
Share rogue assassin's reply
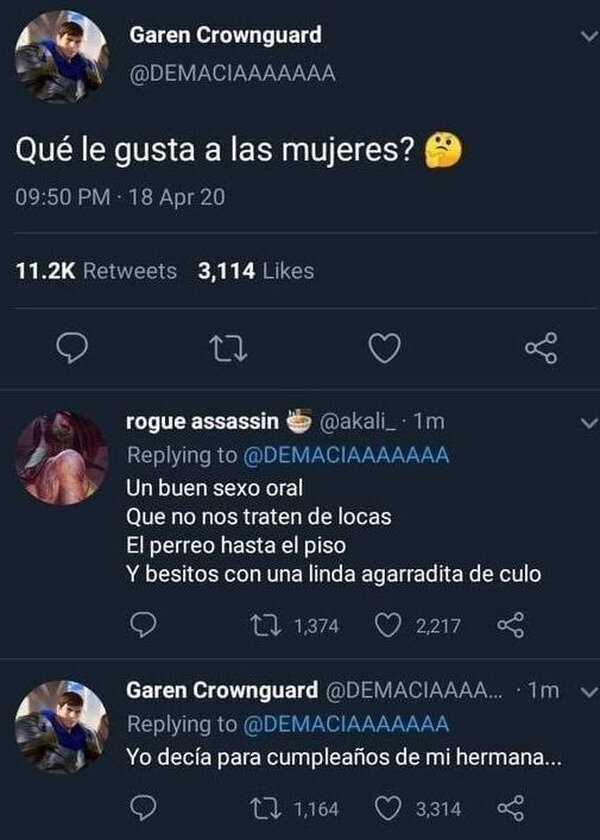click(x=511, y=625)
